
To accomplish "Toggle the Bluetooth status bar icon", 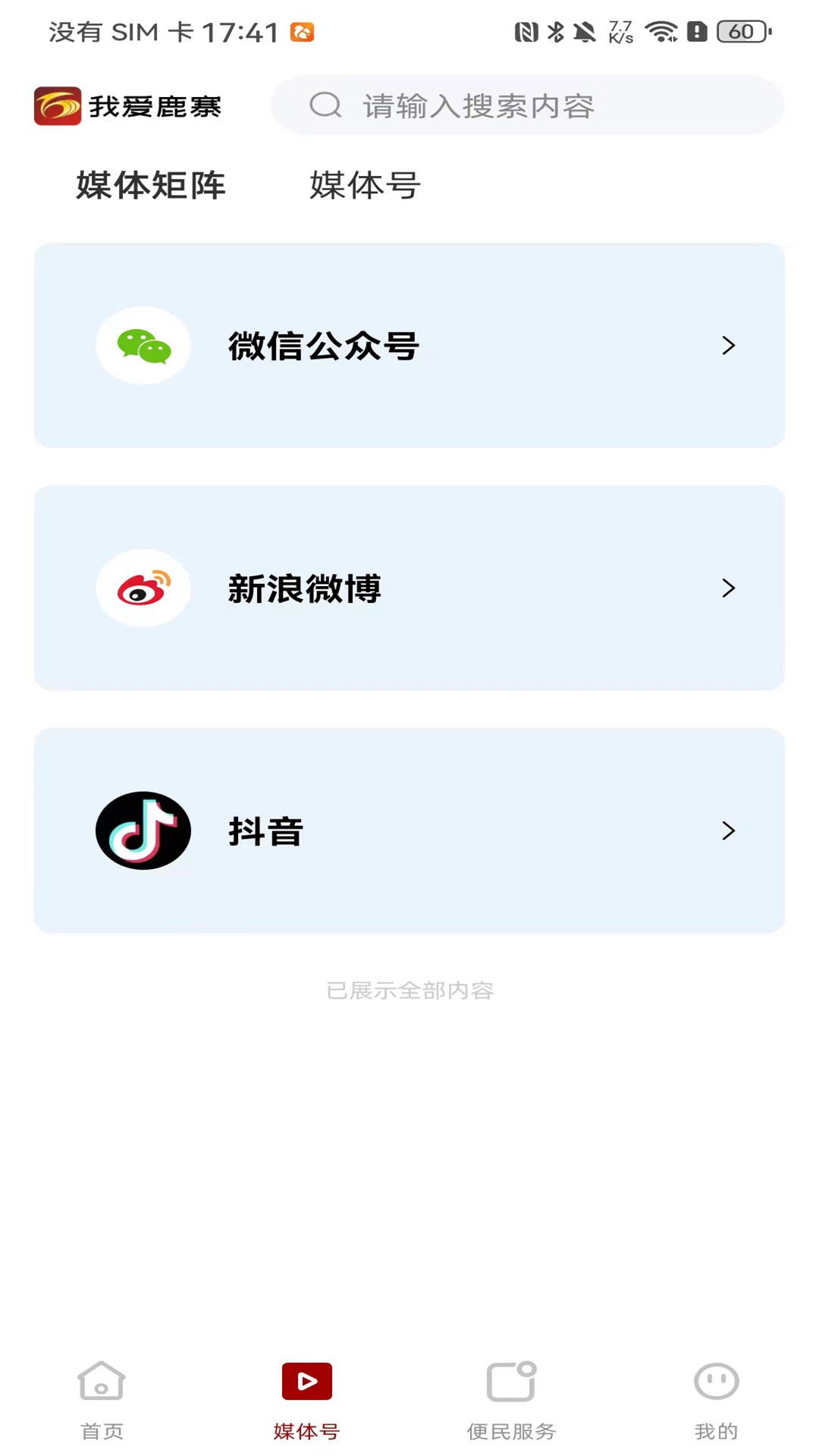I will pyautogui.click(x=553, y=30).
